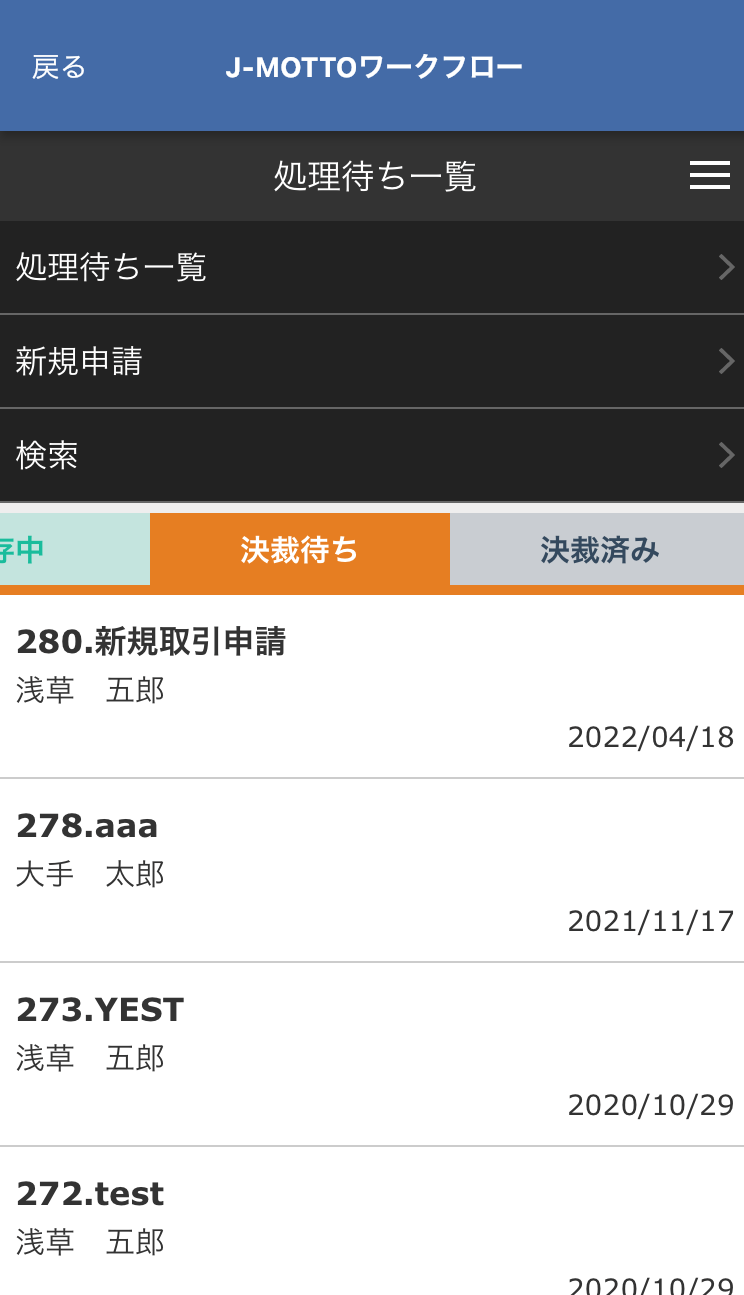Switch to the 決裁済み tab
Viewport: 744px width, 1295px height.
coord(597,549)
